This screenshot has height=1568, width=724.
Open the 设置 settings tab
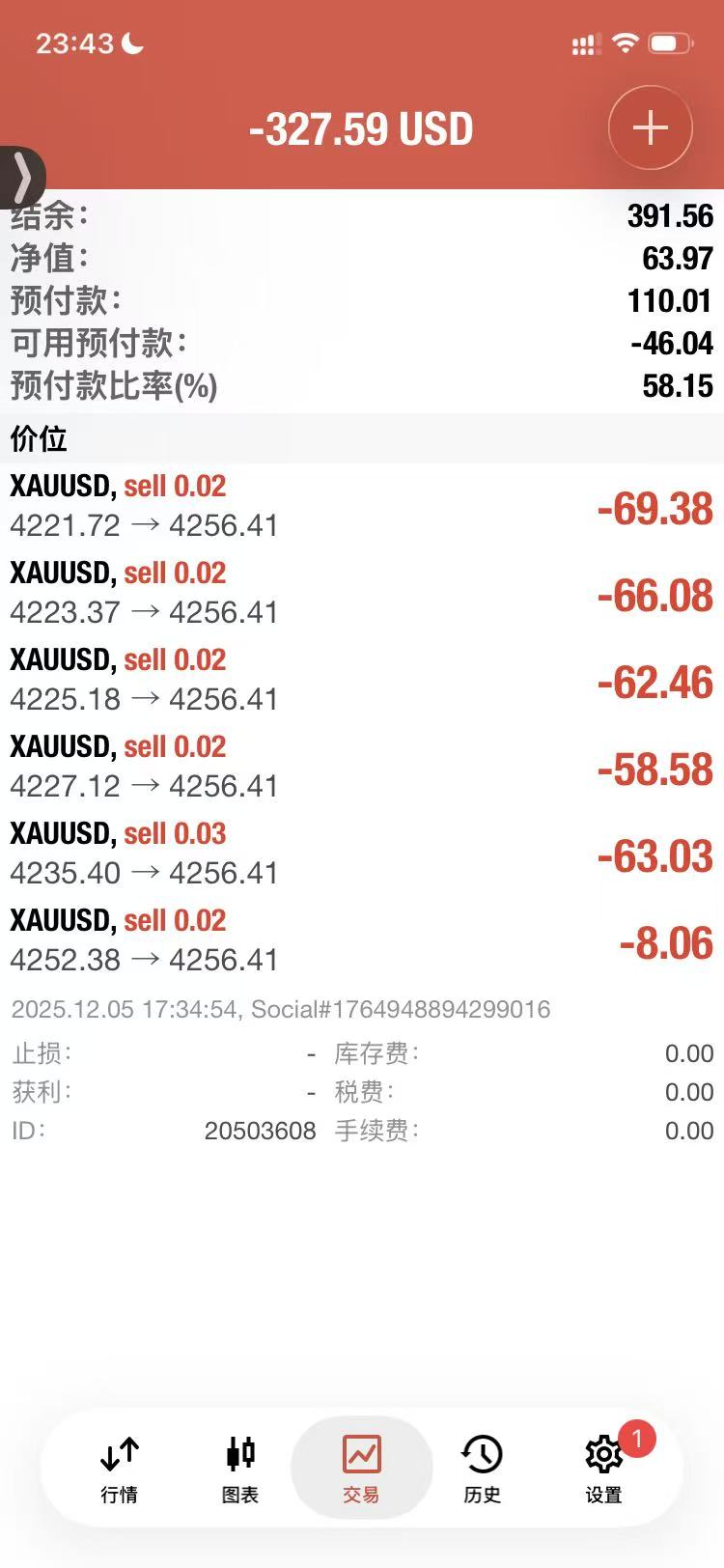[x=604, y=1469]
